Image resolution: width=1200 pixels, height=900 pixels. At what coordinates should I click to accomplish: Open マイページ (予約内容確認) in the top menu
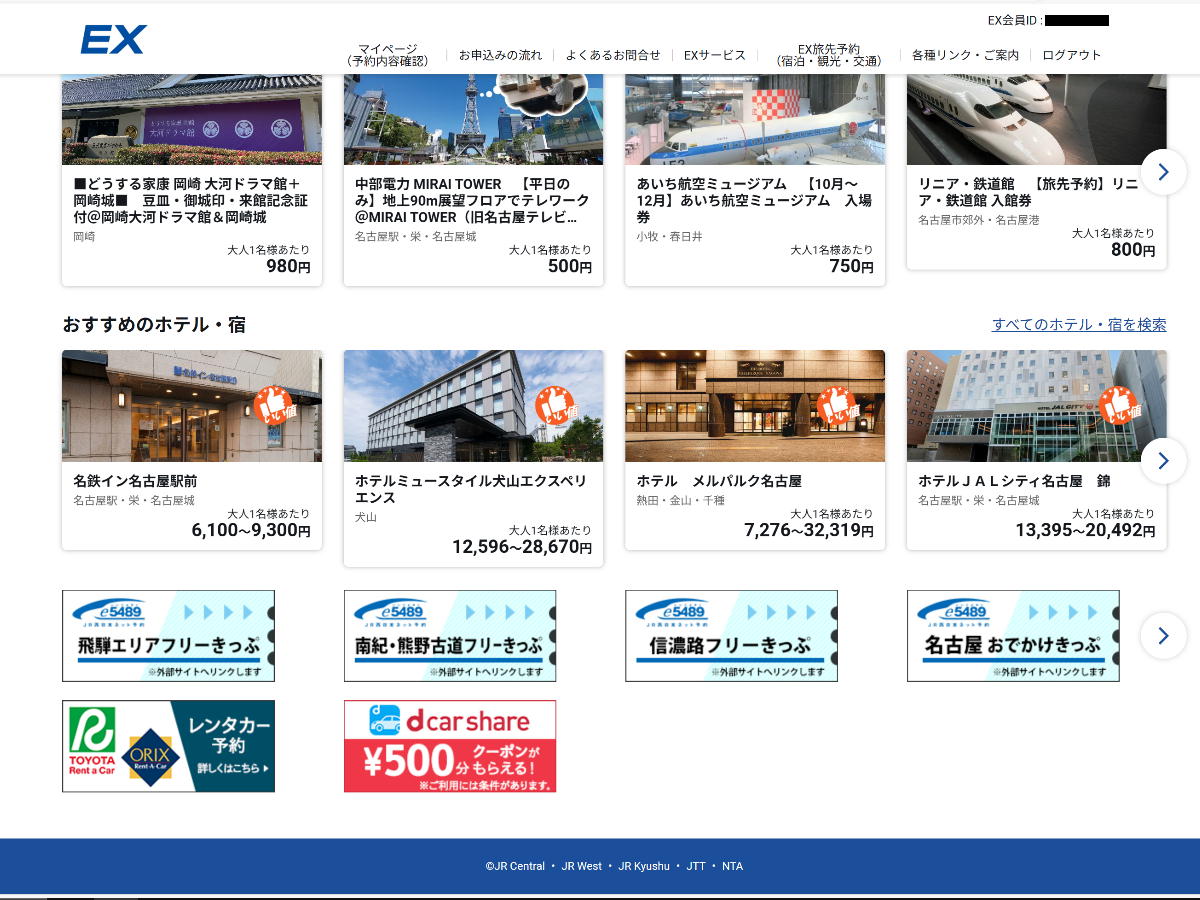[x=388, y=55]
